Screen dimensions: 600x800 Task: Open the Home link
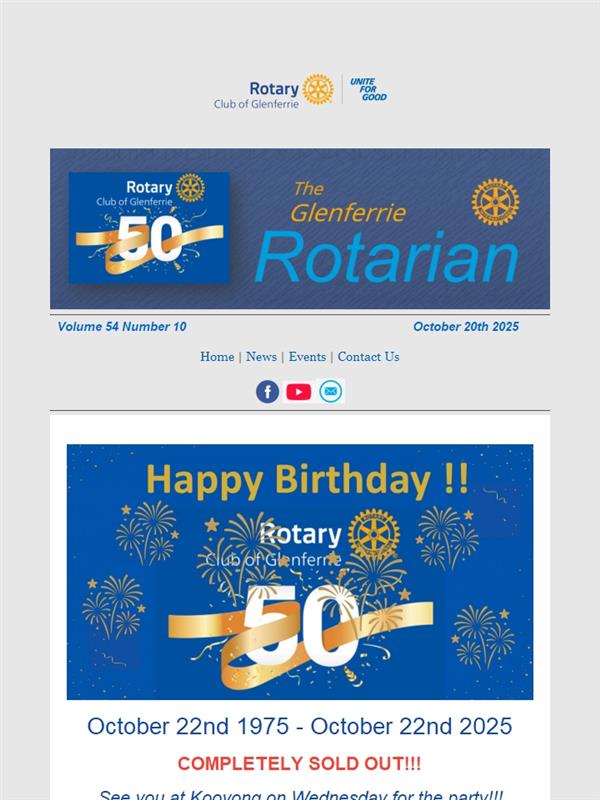217,357
